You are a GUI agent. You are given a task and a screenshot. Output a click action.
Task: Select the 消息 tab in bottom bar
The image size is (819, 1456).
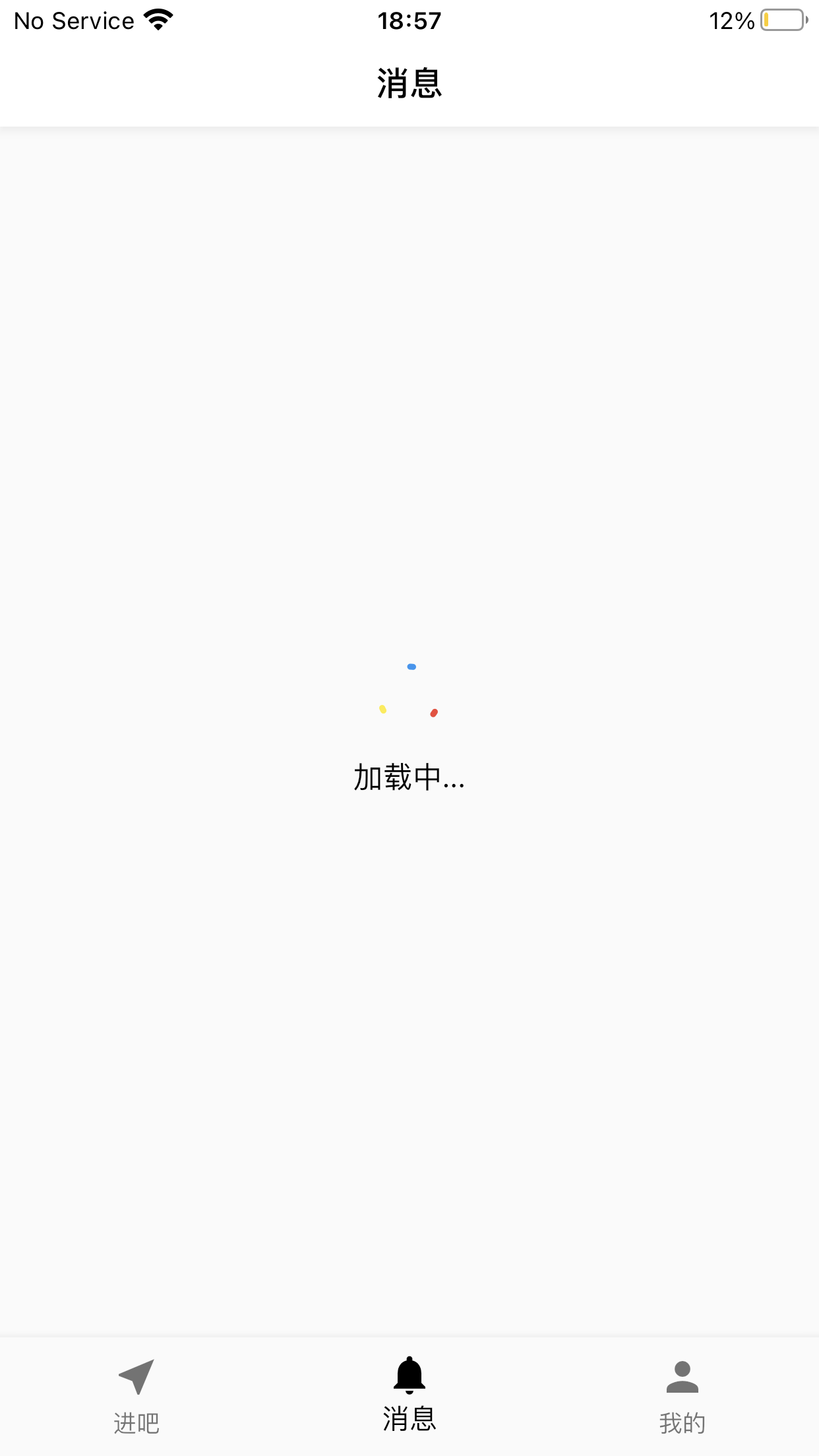[409, 1393]
